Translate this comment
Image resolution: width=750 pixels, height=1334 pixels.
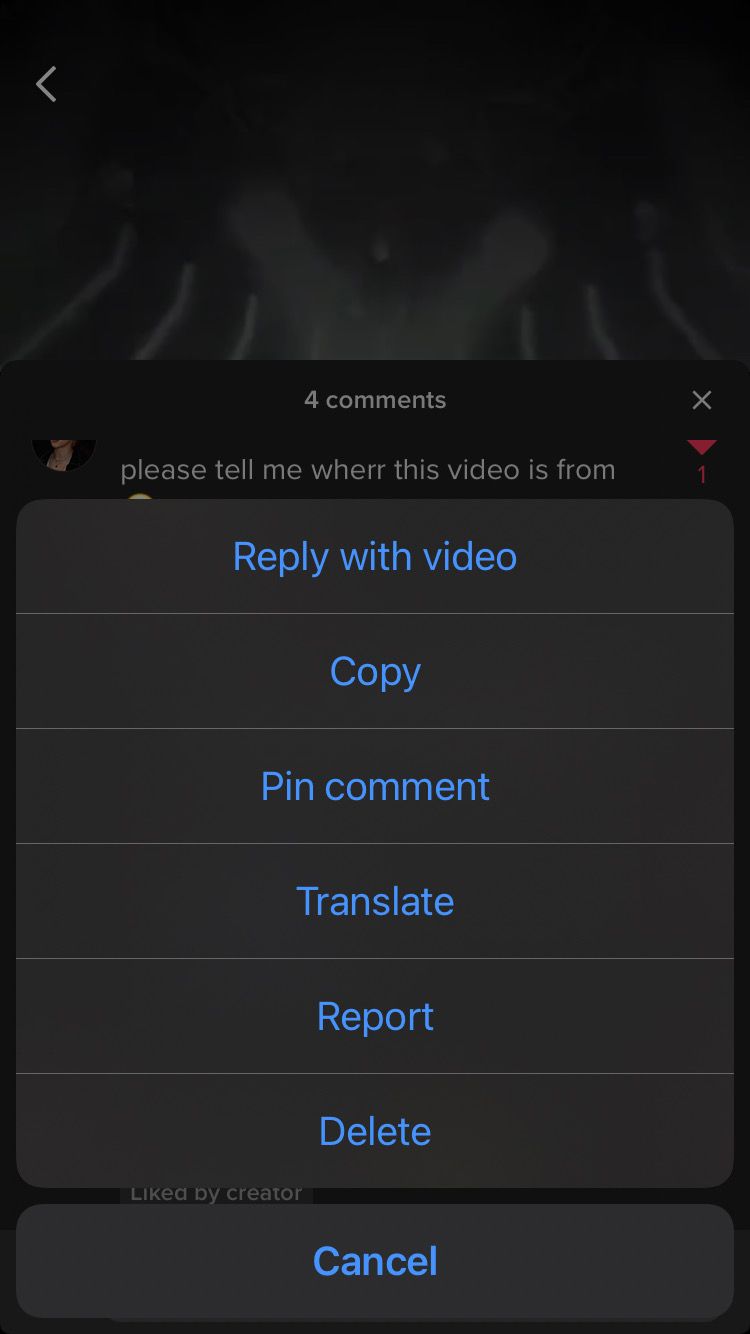(x=375, y=902)
